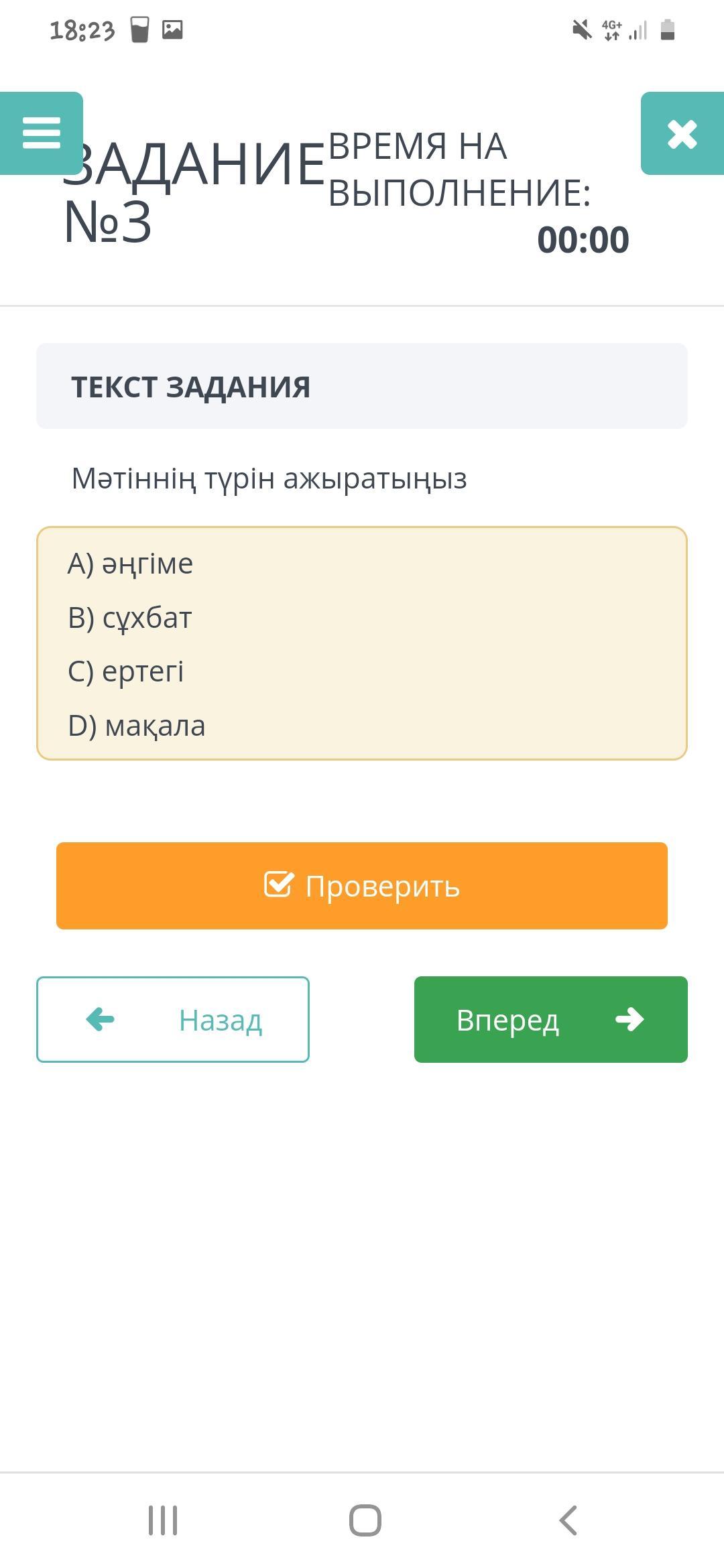724x1568 pixels.
Task: Go to next task with Вперед
Action: click(x=551, y=1019)
